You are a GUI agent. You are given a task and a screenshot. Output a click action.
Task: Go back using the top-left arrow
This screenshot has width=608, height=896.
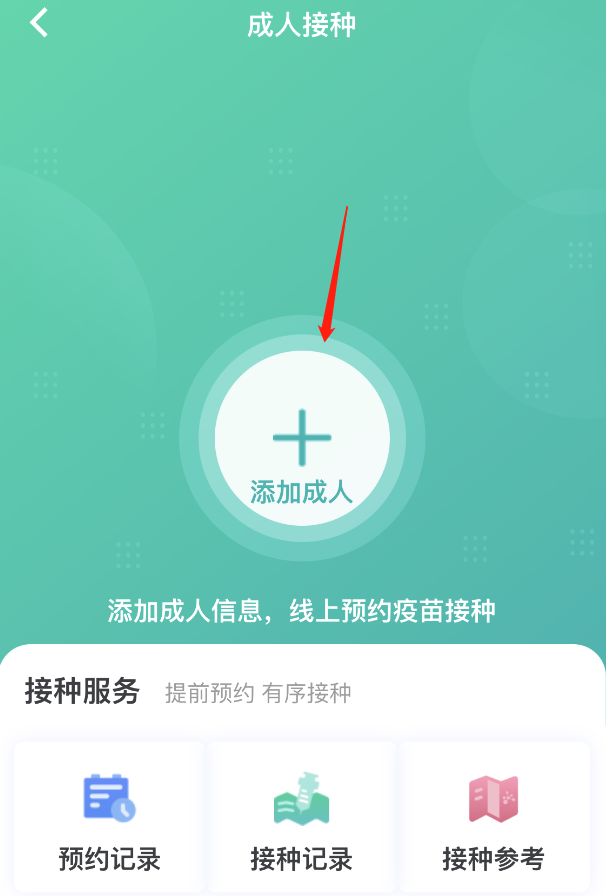pyautogui.click(x=39, y=23)
